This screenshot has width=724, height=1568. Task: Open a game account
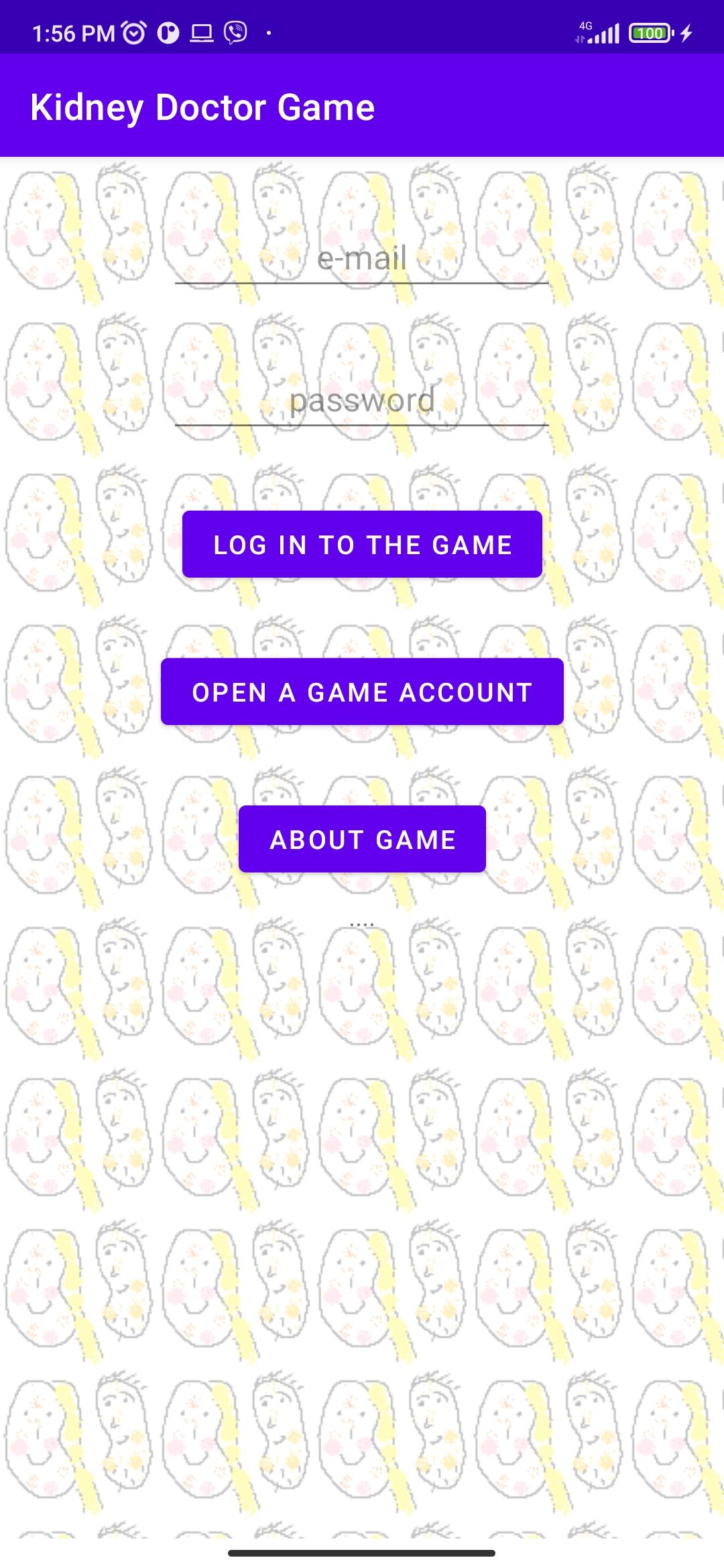pos(362,692)
